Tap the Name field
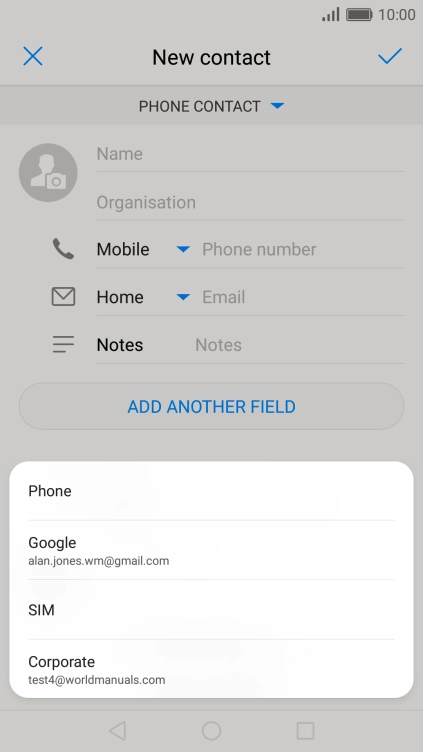The width and height of the screenshot is (423, 752). [x=250, y=154]
